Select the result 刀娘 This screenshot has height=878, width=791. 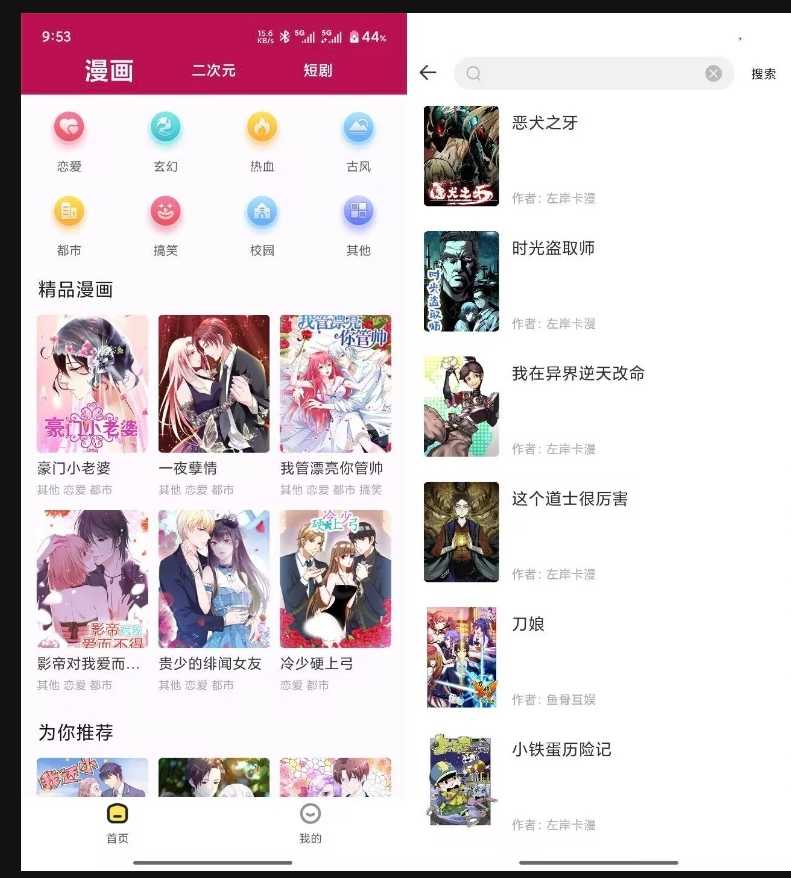tap(528, 624)
